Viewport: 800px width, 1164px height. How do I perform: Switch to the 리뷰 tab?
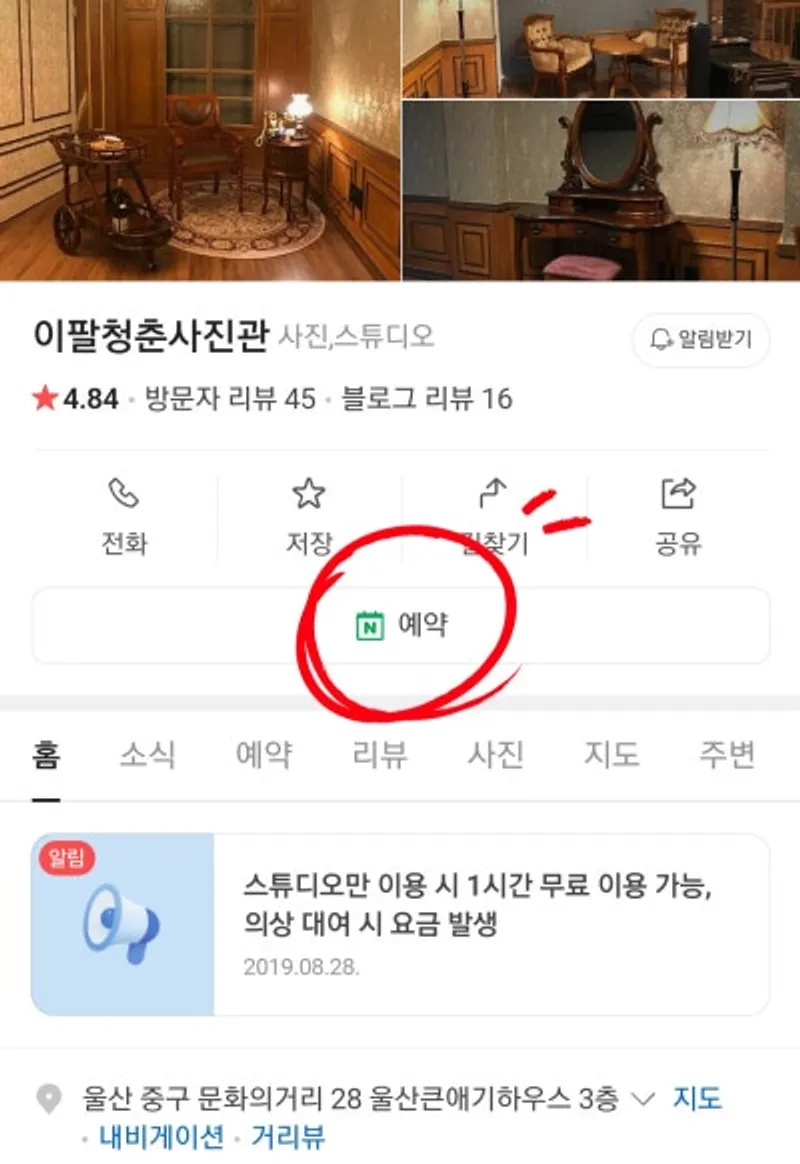380,754
